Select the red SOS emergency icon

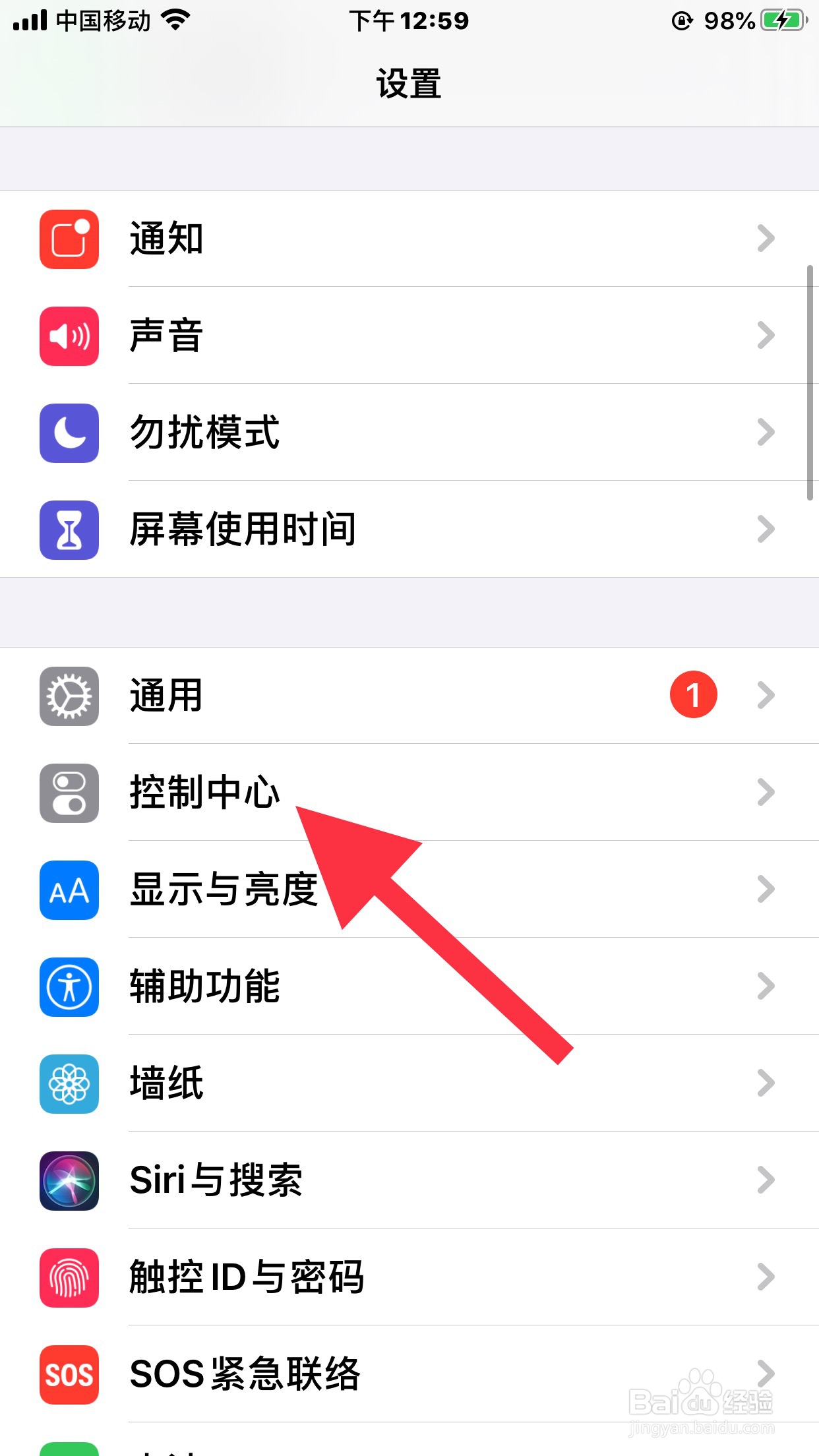(69, 1374)
